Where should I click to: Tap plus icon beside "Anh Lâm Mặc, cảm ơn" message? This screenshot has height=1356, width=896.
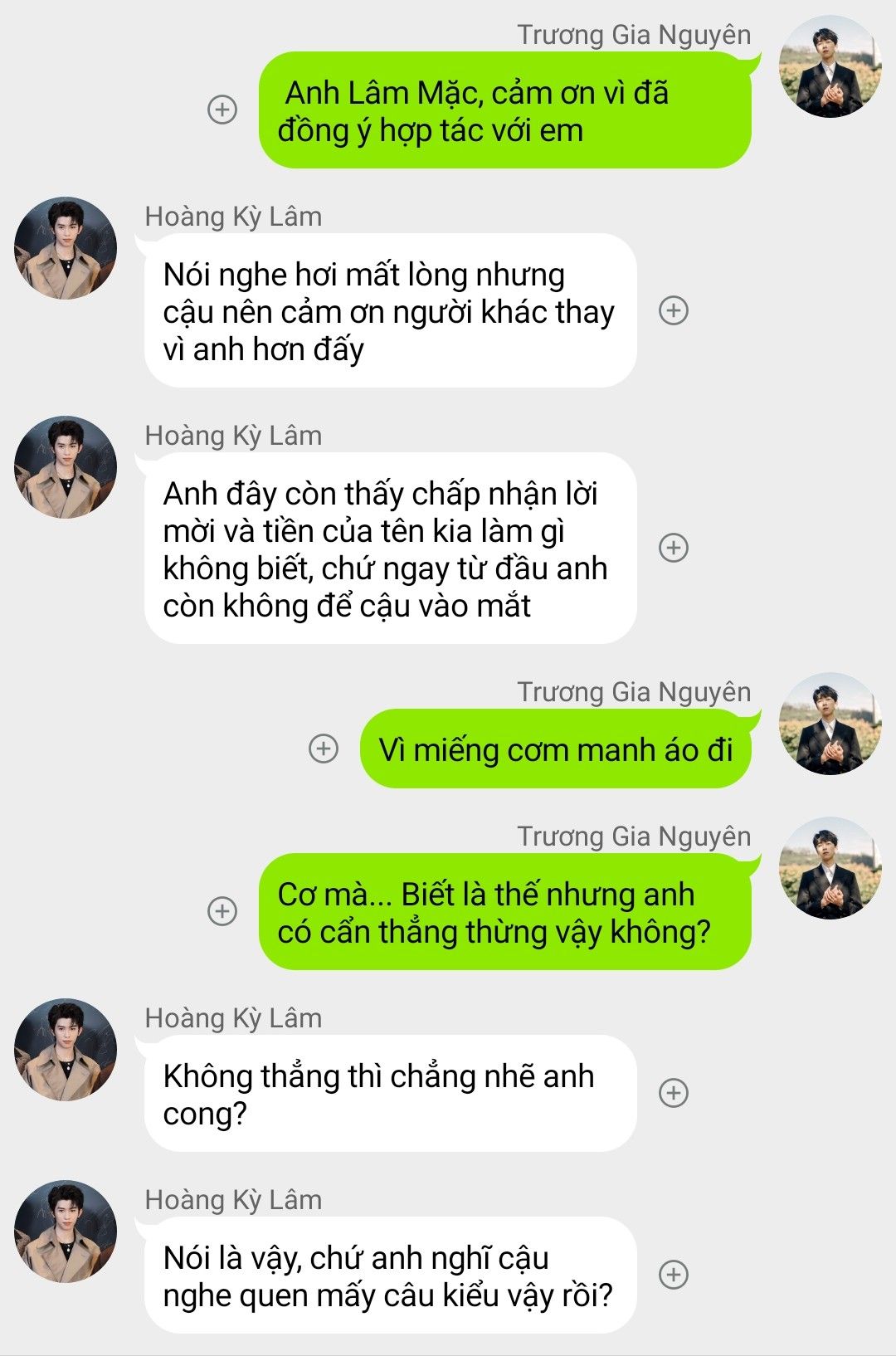pyautogui.click(x=222, y=110)
